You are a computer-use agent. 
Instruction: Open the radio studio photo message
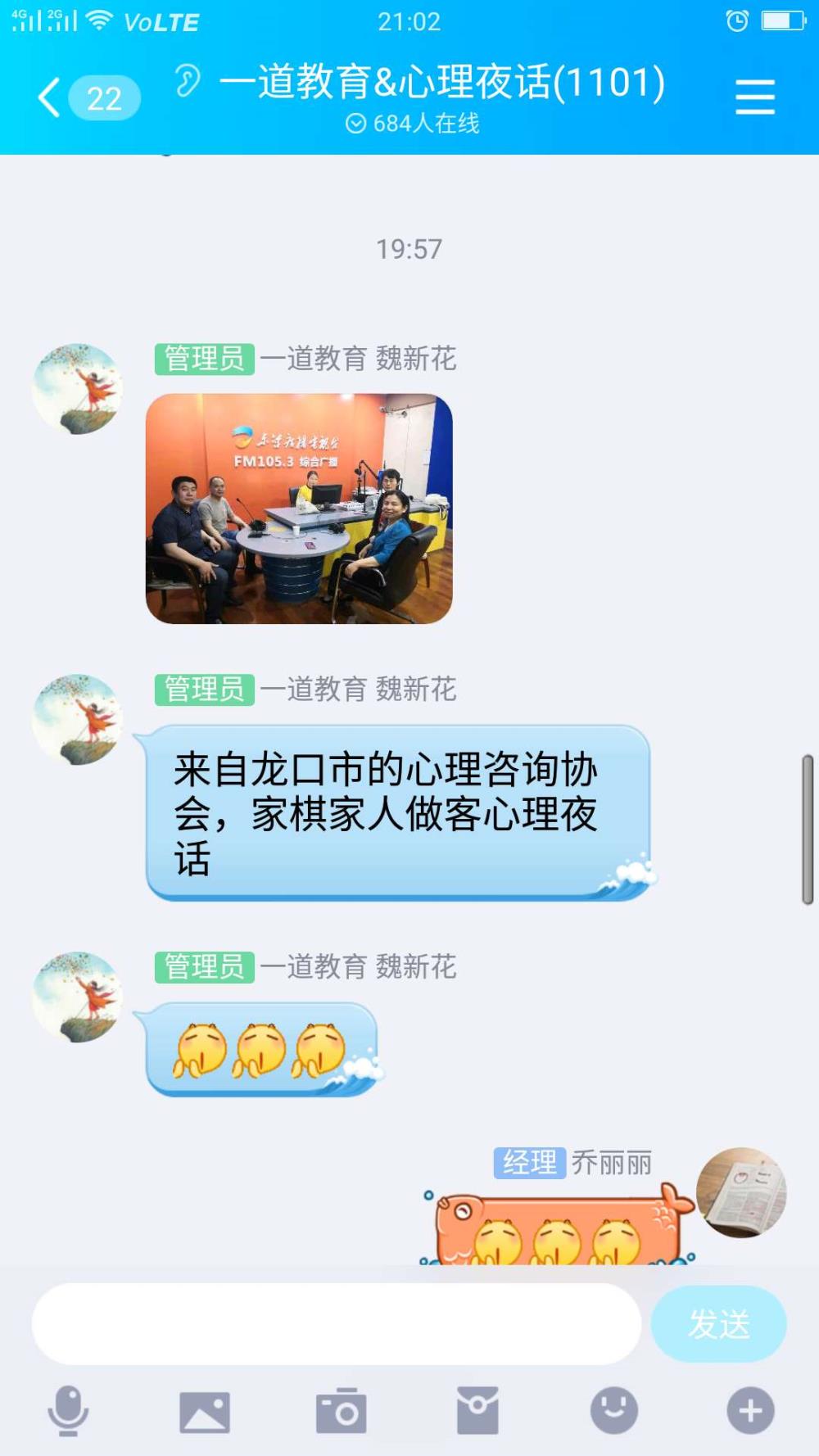click(299, 509)
